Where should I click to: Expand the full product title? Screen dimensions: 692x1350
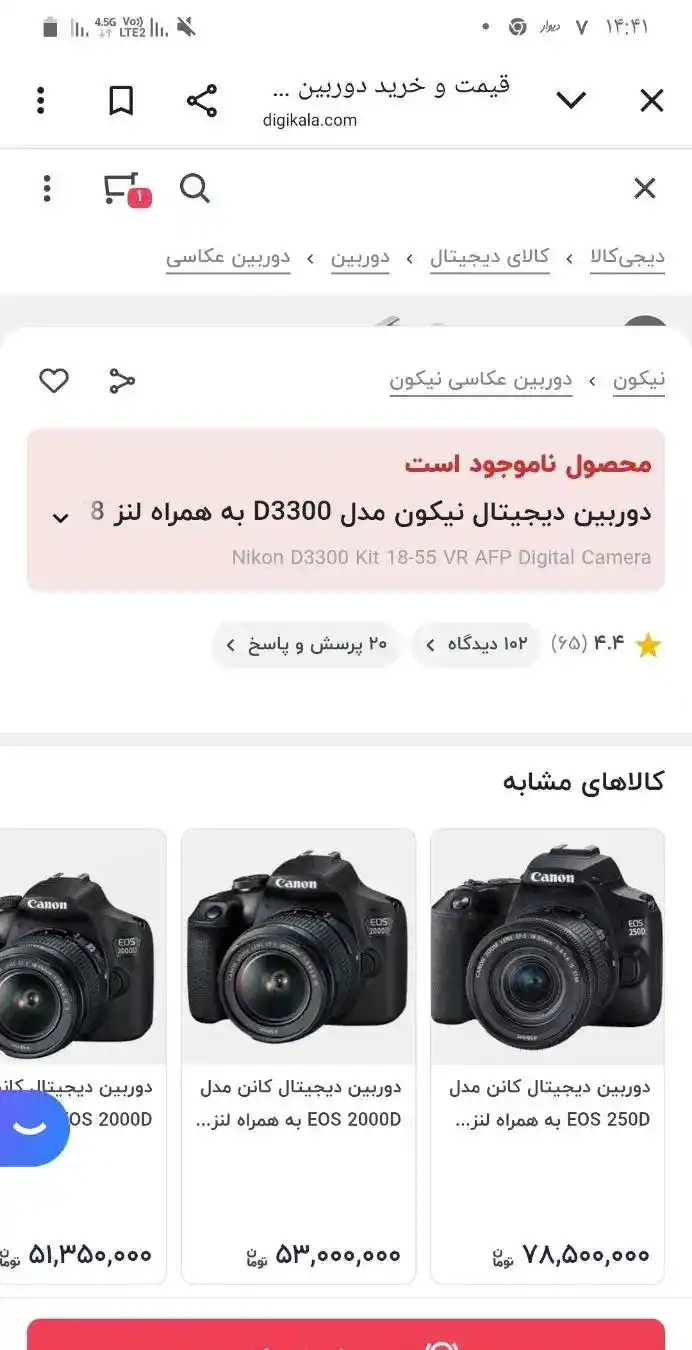[61, 517]
